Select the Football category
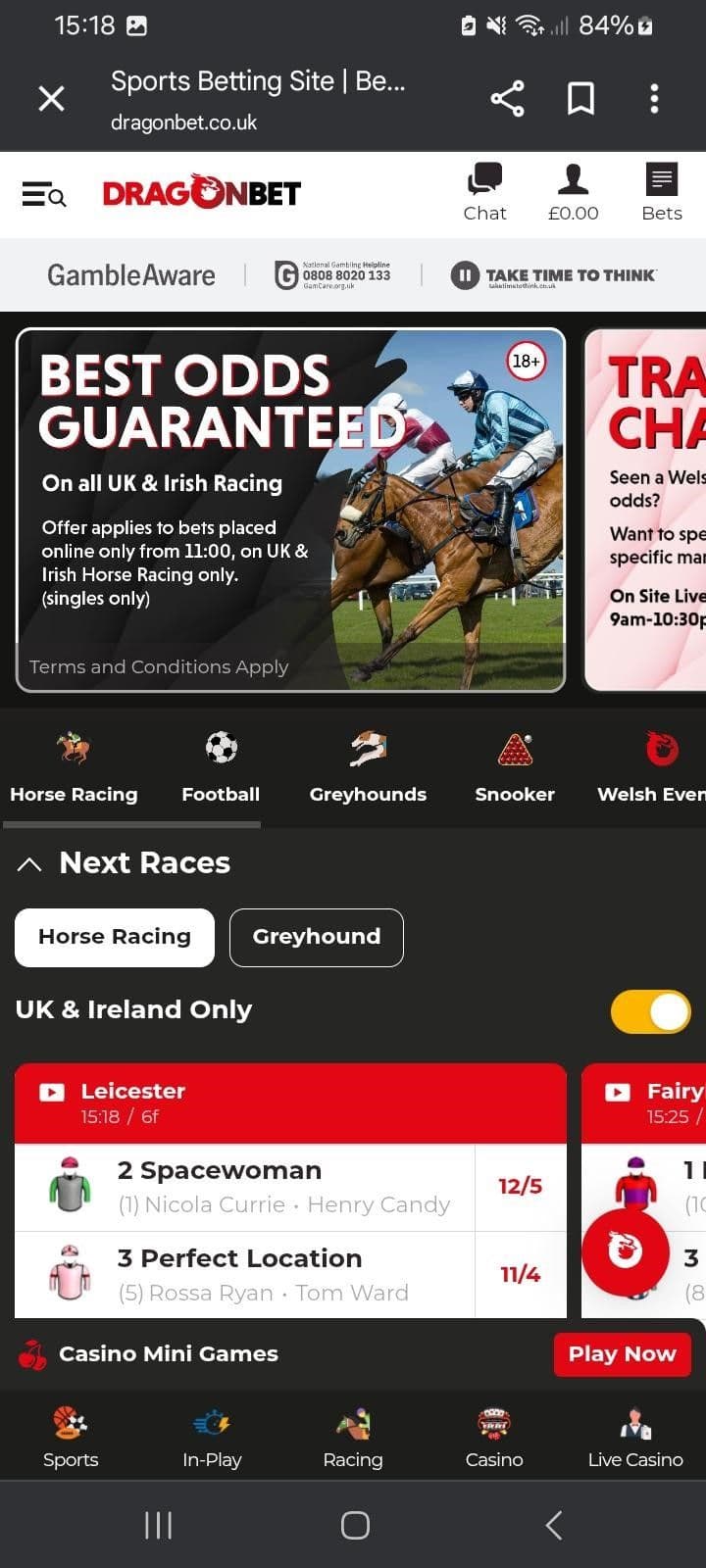The image size is (706, 1568). click(221, 769)
